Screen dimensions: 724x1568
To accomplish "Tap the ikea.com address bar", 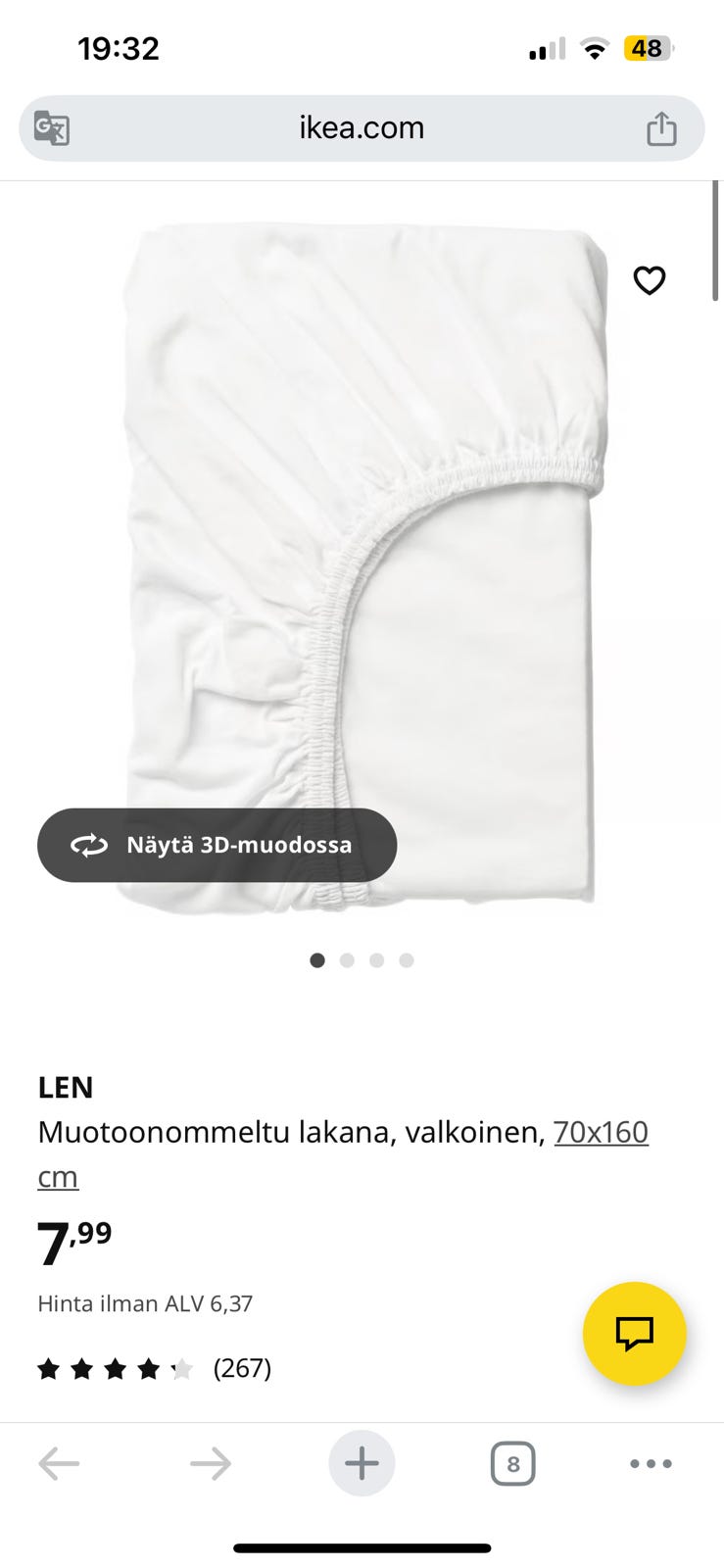I will coord(362,128).
